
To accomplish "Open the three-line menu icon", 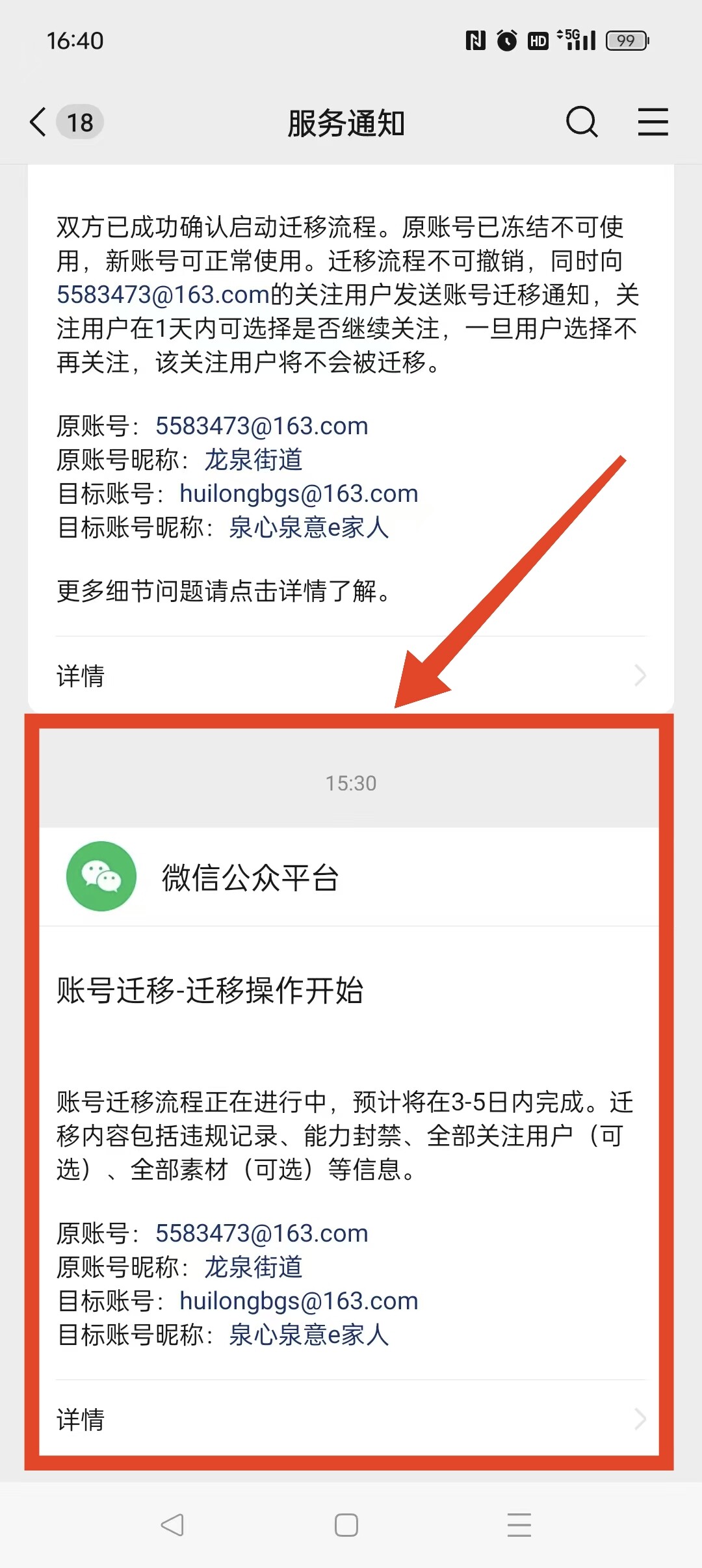I will click(653, 122).
